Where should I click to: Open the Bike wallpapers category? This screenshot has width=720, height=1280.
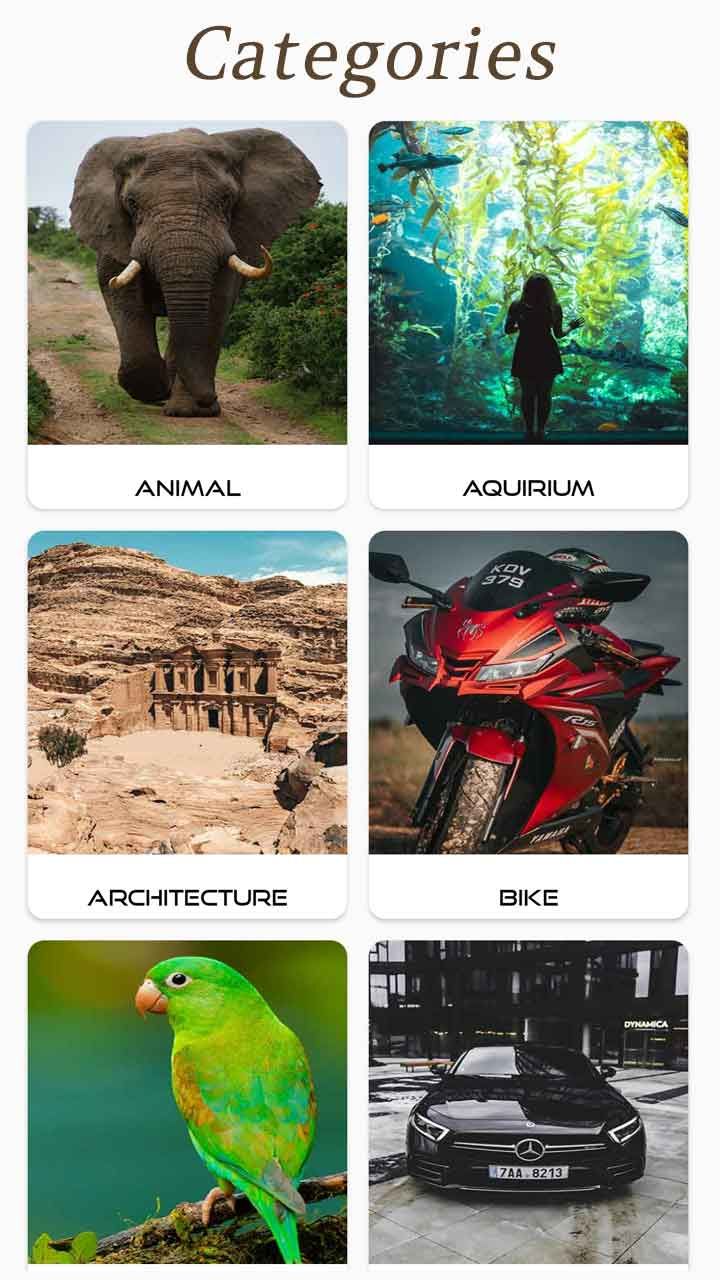pos(528,724)
